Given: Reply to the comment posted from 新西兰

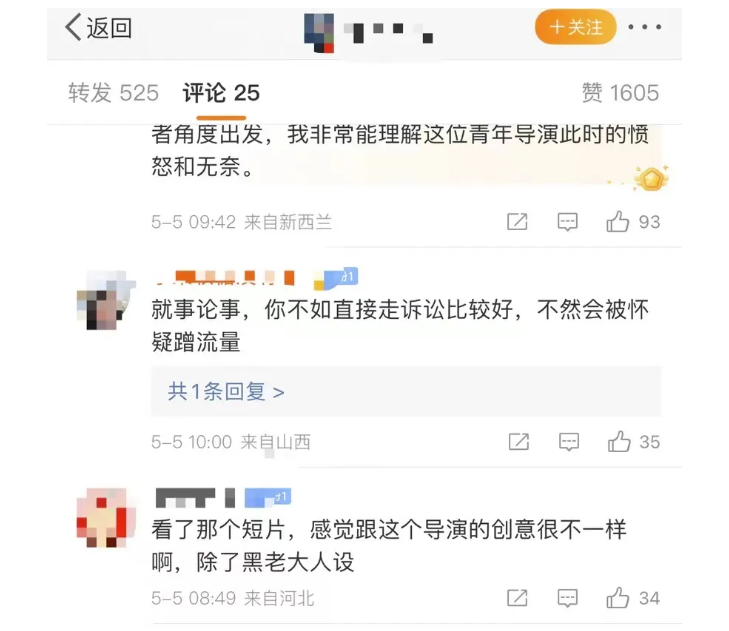Looking at the screenshot, I should pyautogui.click(x=567, y=221).
